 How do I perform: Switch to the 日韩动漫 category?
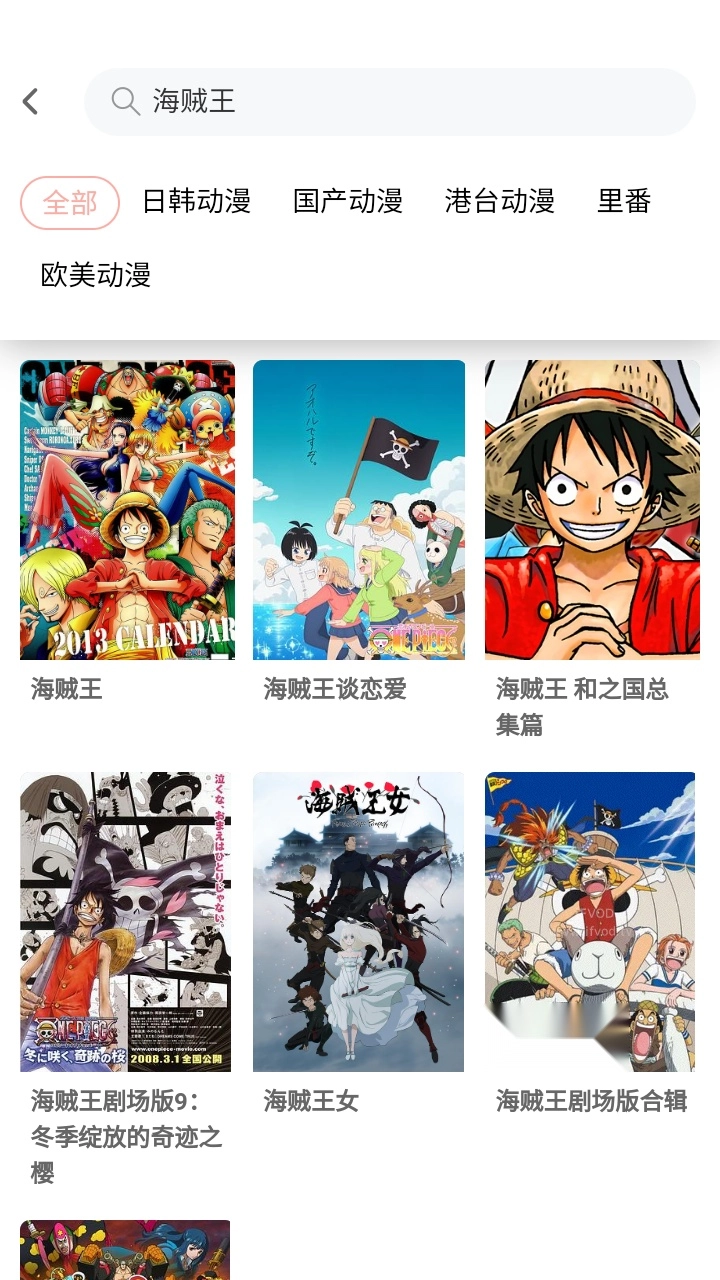[196, 202]
